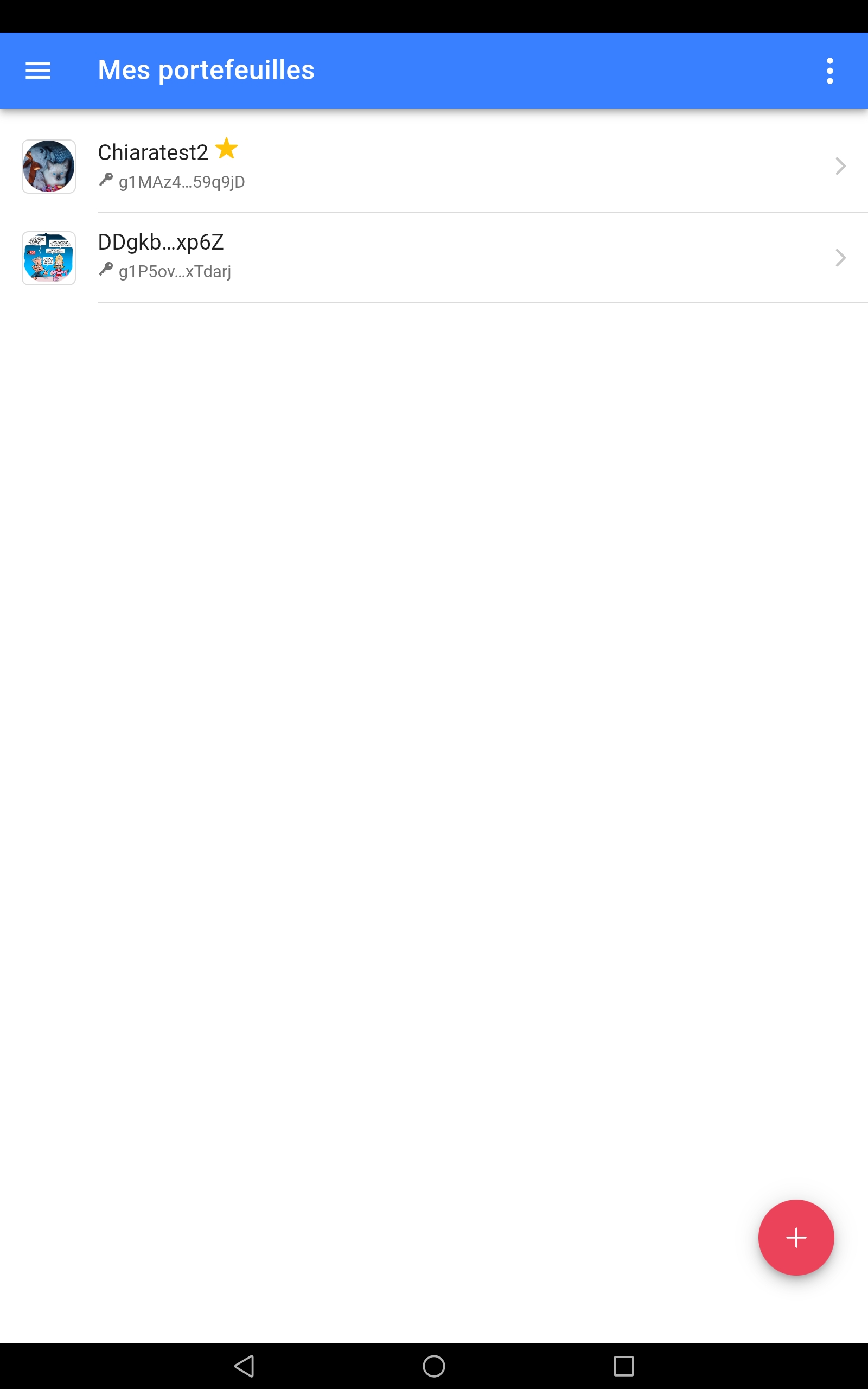Open the hamburger navigation drawer
Image resolution: width=868 pixels, height=1389 pixels.
pos(38,71)
